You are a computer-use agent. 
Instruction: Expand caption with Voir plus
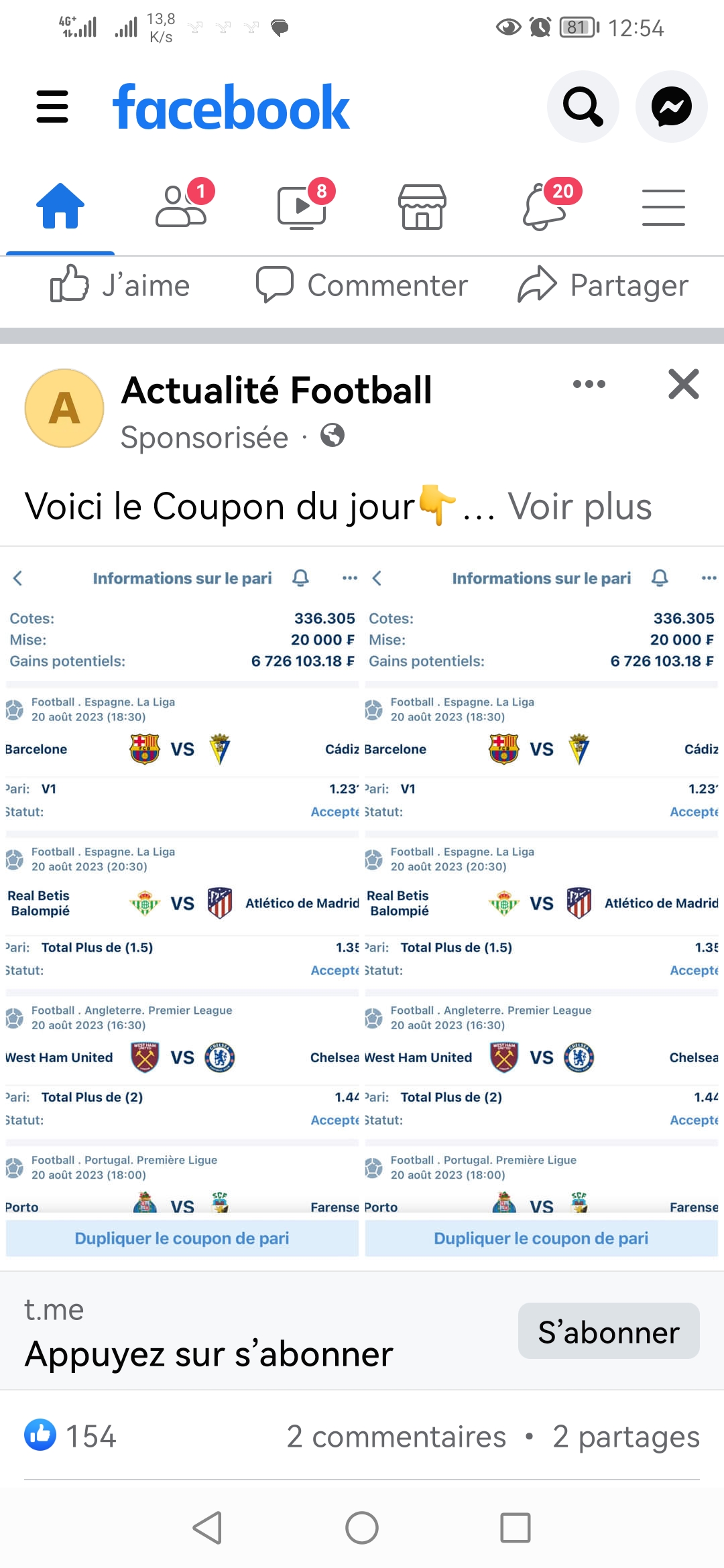(x=579, y=506)
